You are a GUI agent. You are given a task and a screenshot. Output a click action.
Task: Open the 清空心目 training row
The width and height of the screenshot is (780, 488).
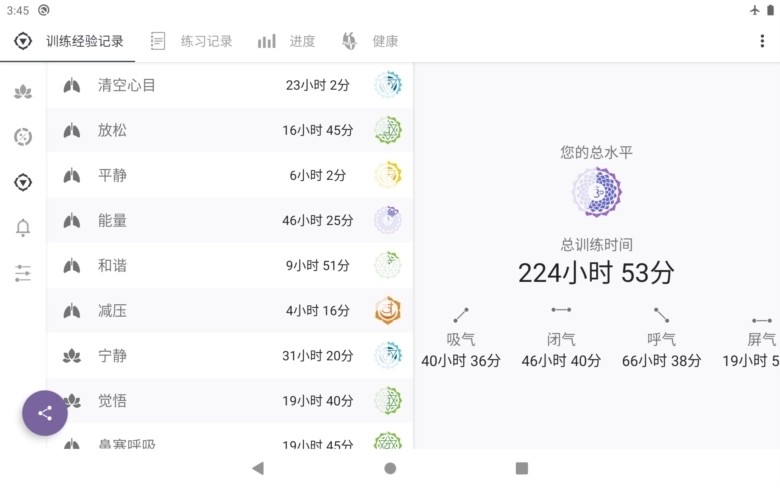pyautogui.click(x=230, y=85)
